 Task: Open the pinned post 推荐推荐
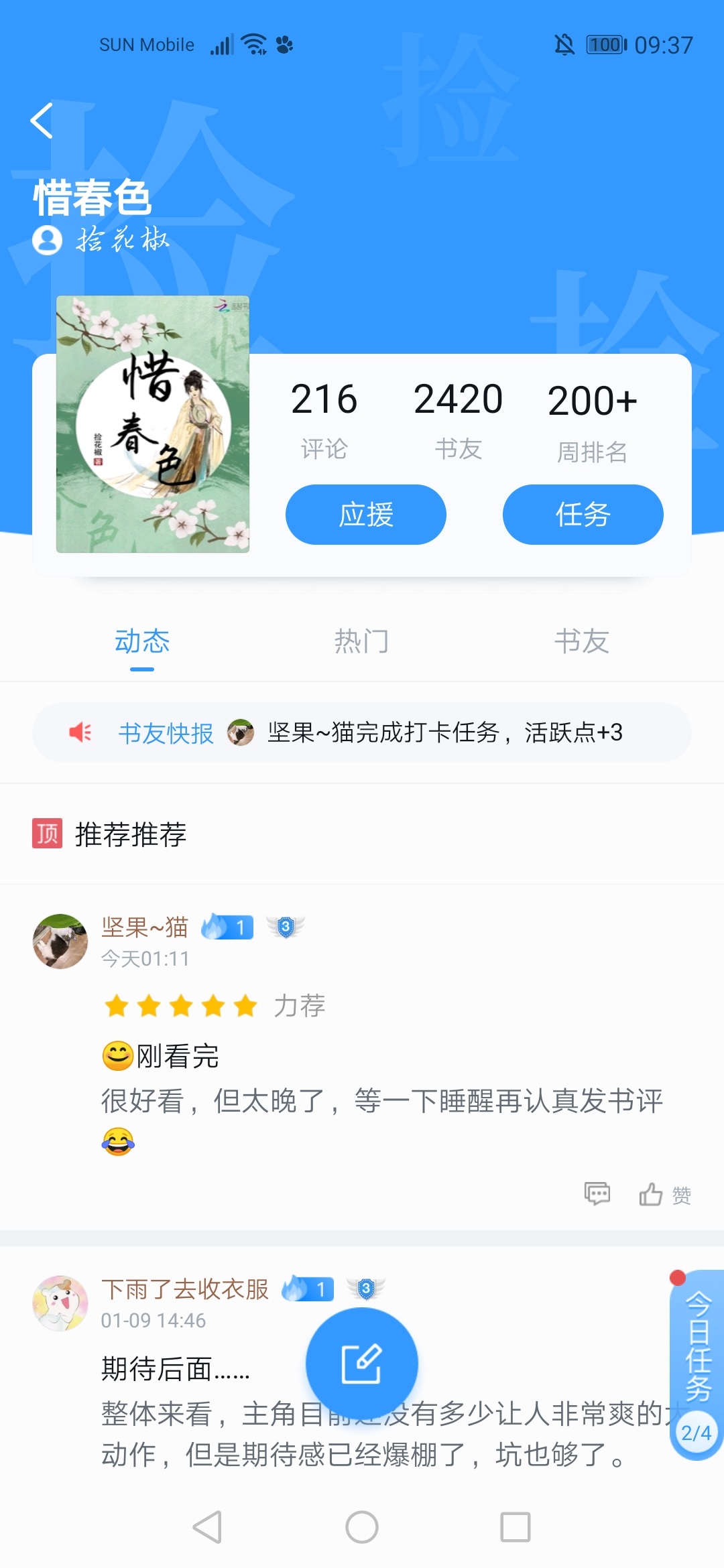click(131, 834)
